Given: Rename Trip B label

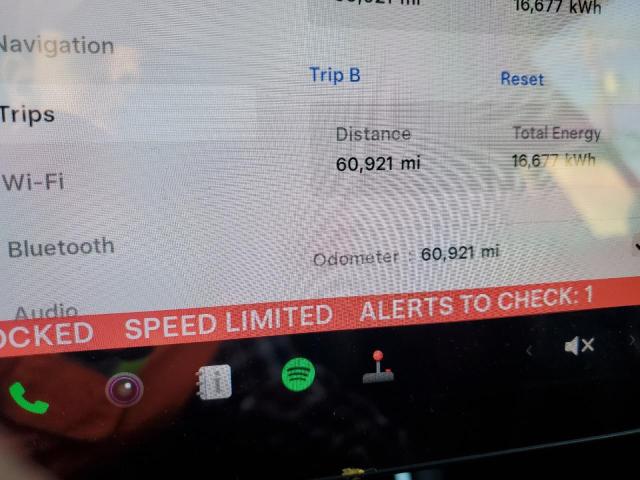Looking at the screenshot, I should [334, 75].
